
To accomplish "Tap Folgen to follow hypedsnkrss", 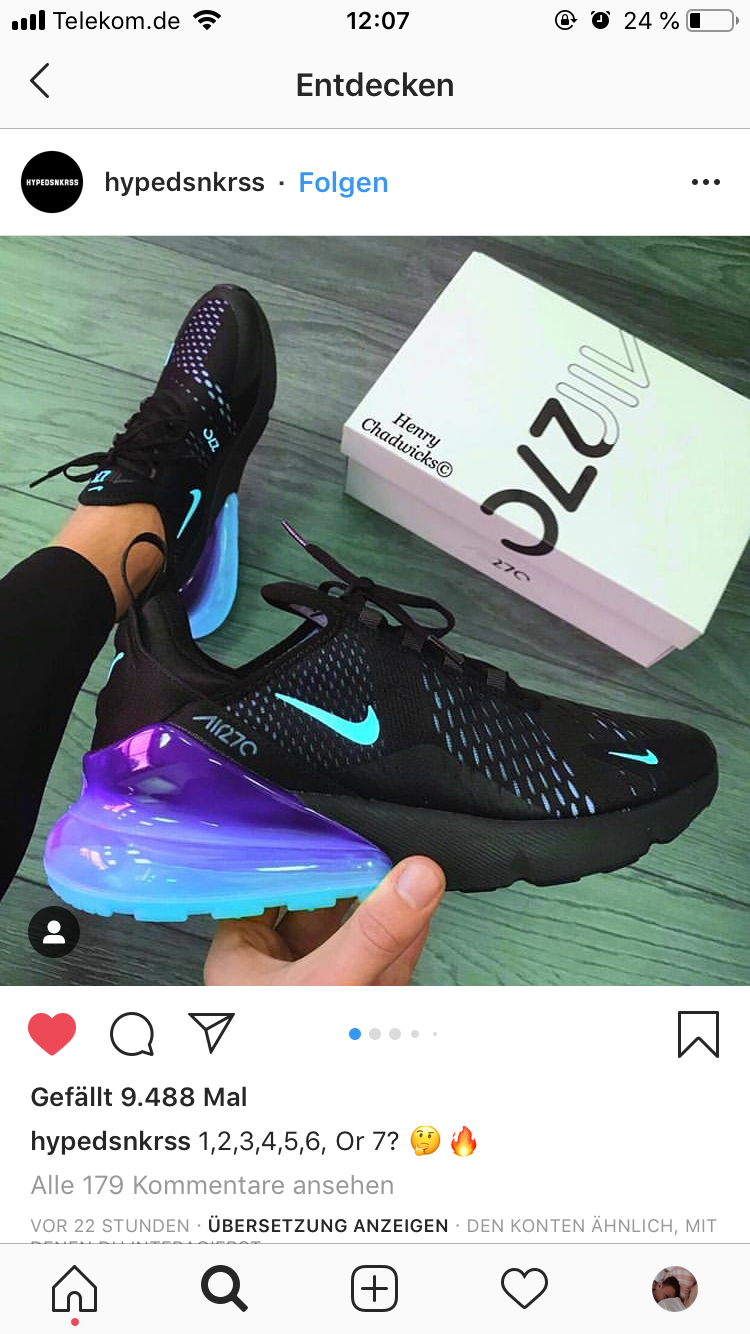I will tap(343, 183).
